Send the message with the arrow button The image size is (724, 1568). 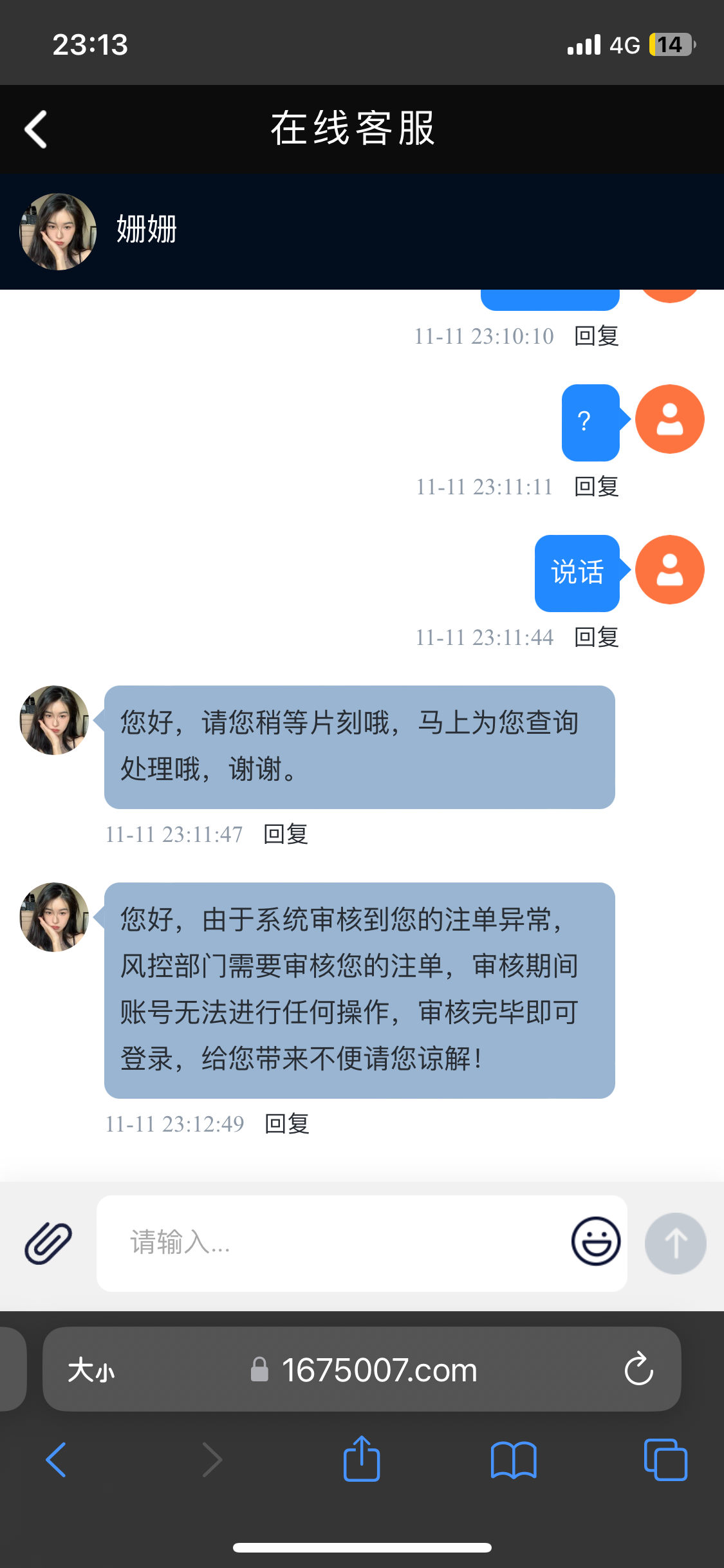tap(675, 1243)
